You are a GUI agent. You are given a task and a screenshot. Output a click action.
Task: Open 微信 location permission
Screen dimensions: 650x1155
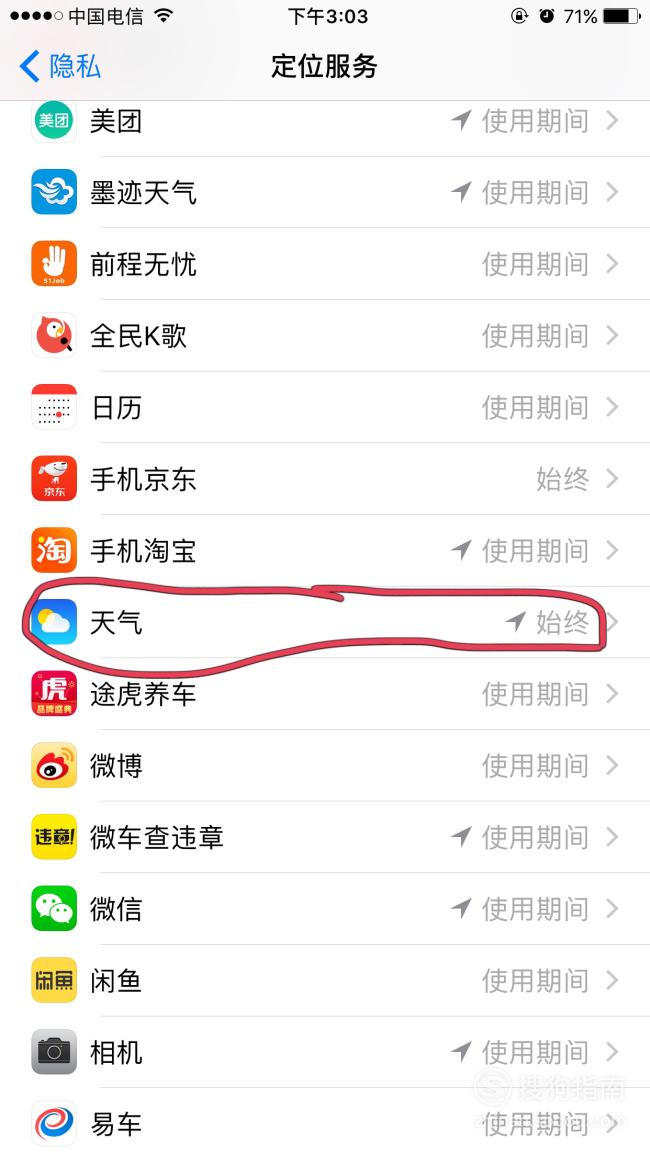[325, 909]
